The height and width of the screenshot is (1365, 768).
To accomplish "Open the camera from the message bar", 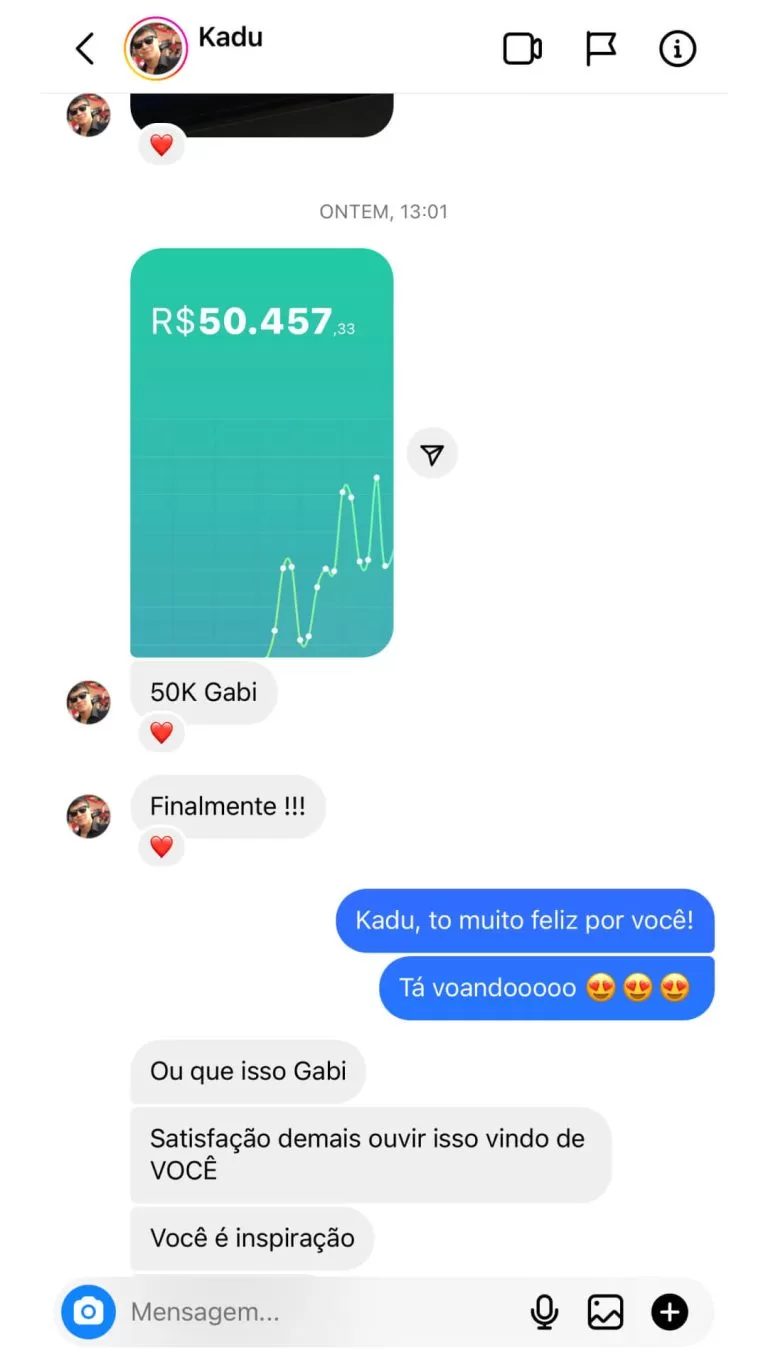I will click(88, 1311).
